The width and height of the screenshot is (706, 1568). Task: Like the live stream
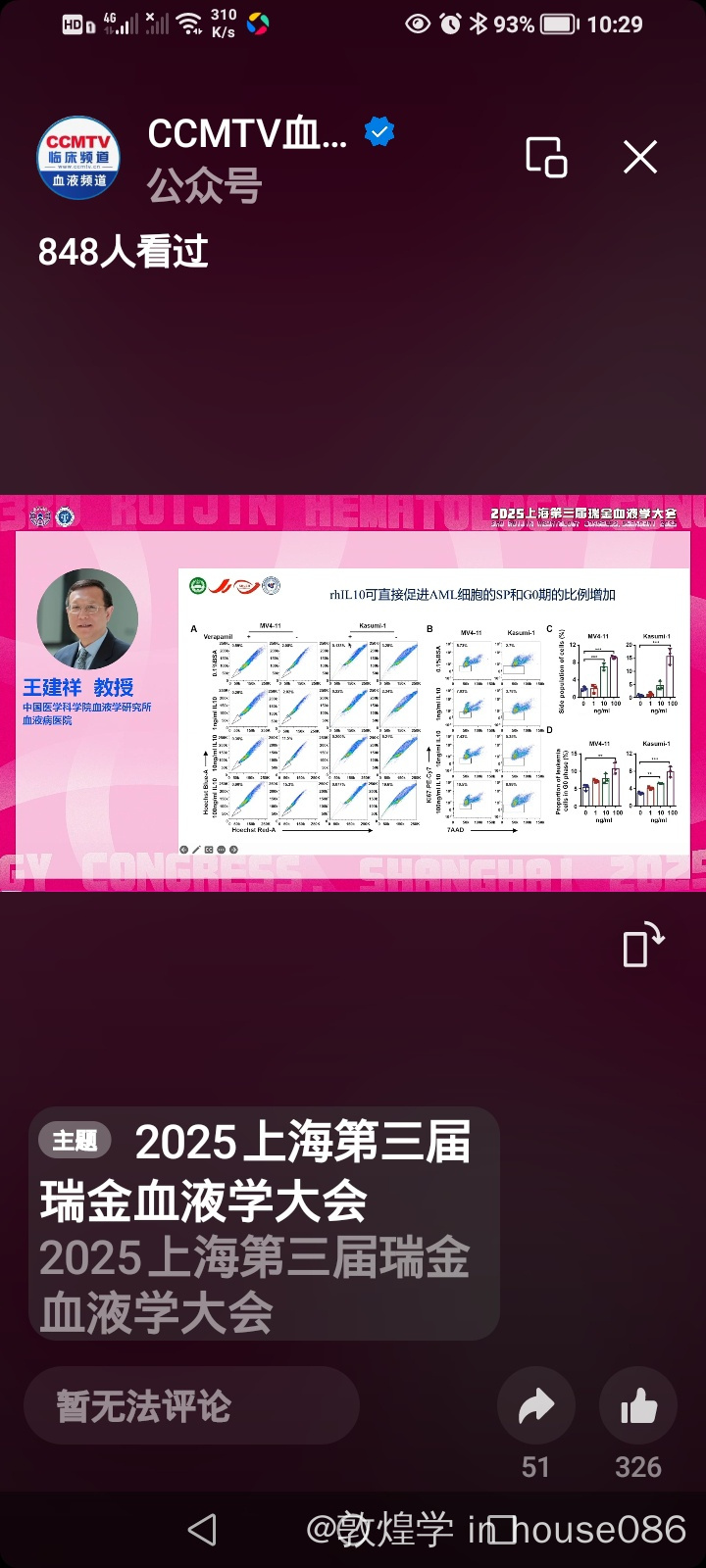(638, 1407)
